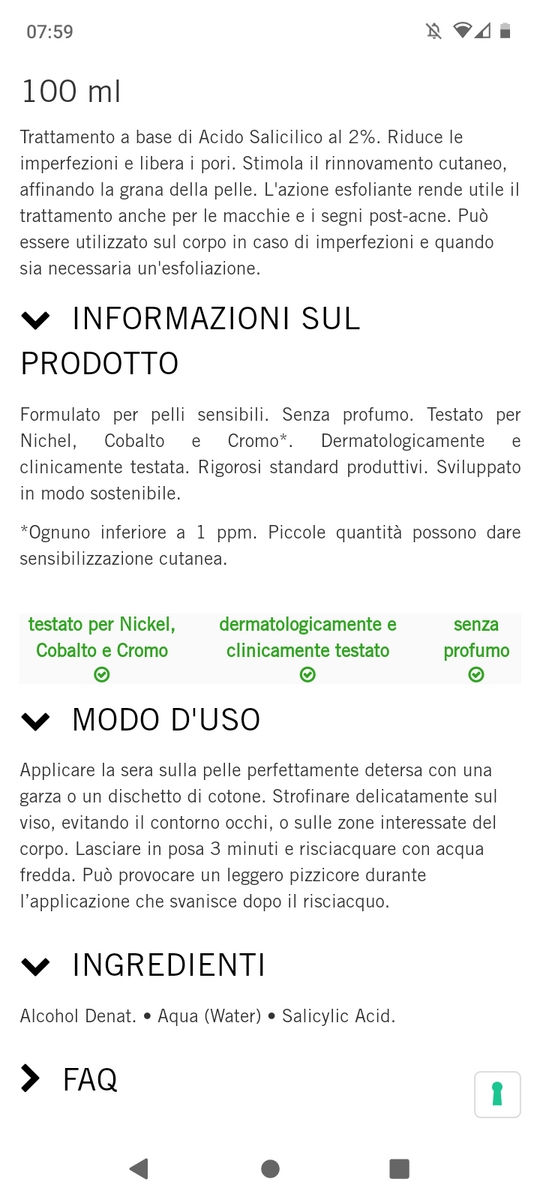Go back using the system back button
Viewport: 540px width, 1200px height.
pyautogui.click(x=139, y=1168)
